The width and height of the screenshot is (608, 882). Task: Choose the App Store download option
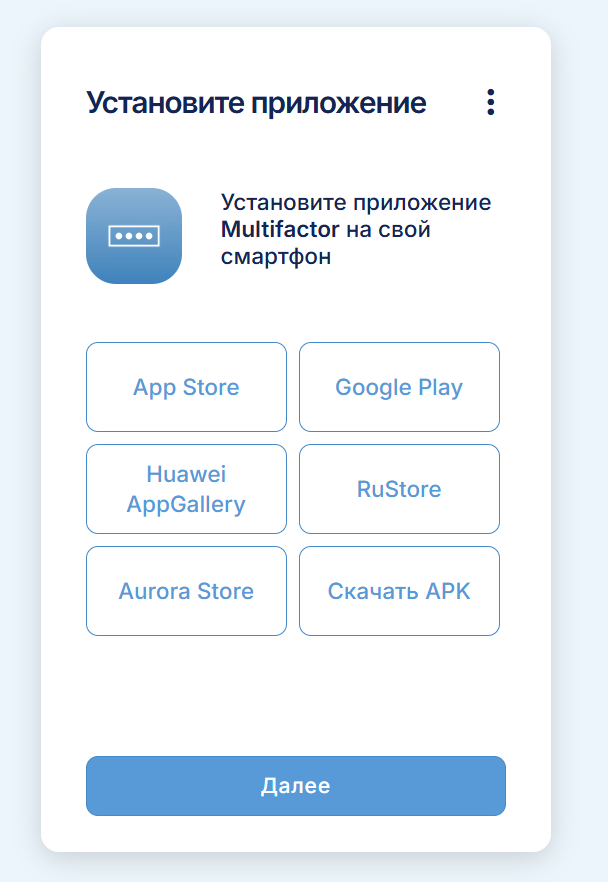[x=186, y=387]
